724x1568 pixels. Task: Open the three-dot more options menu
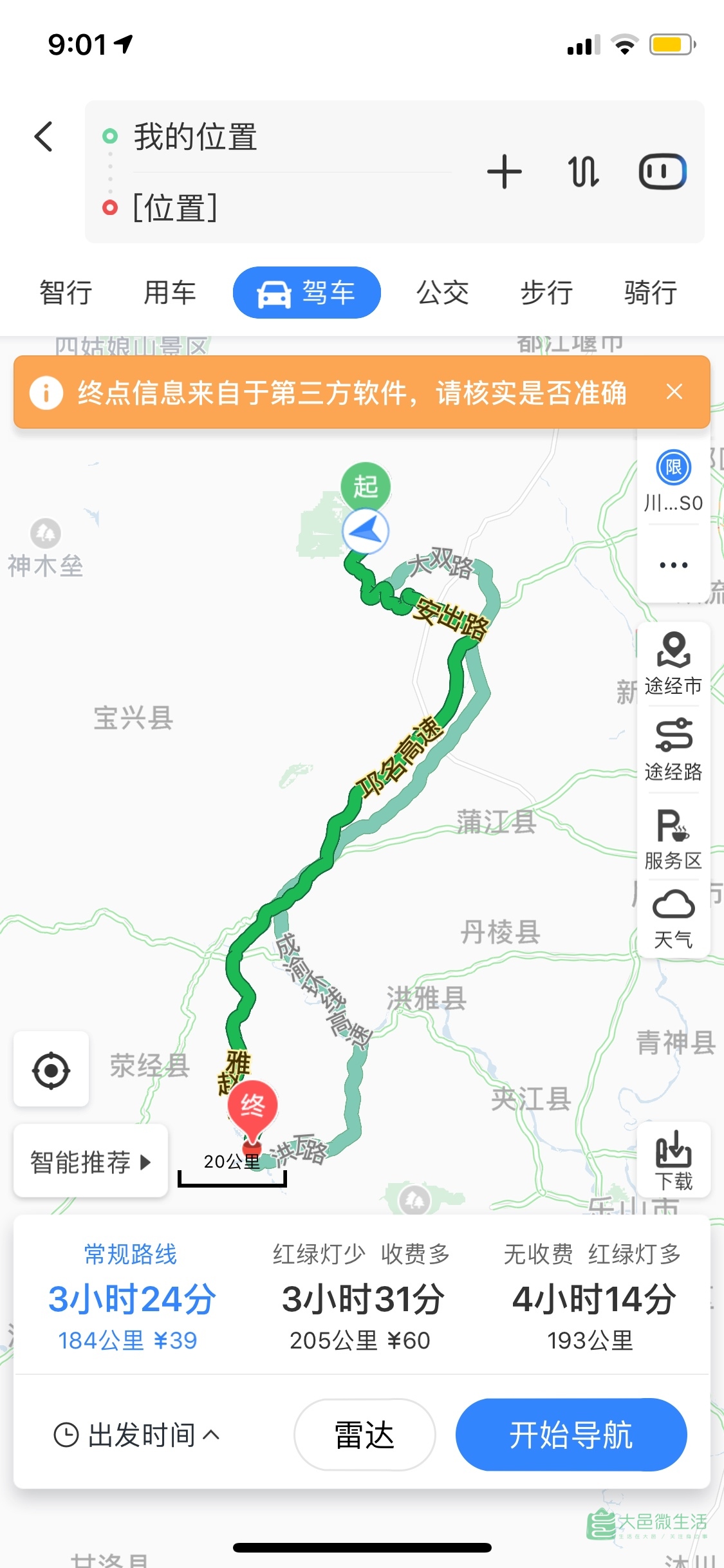tap(673, 565)
